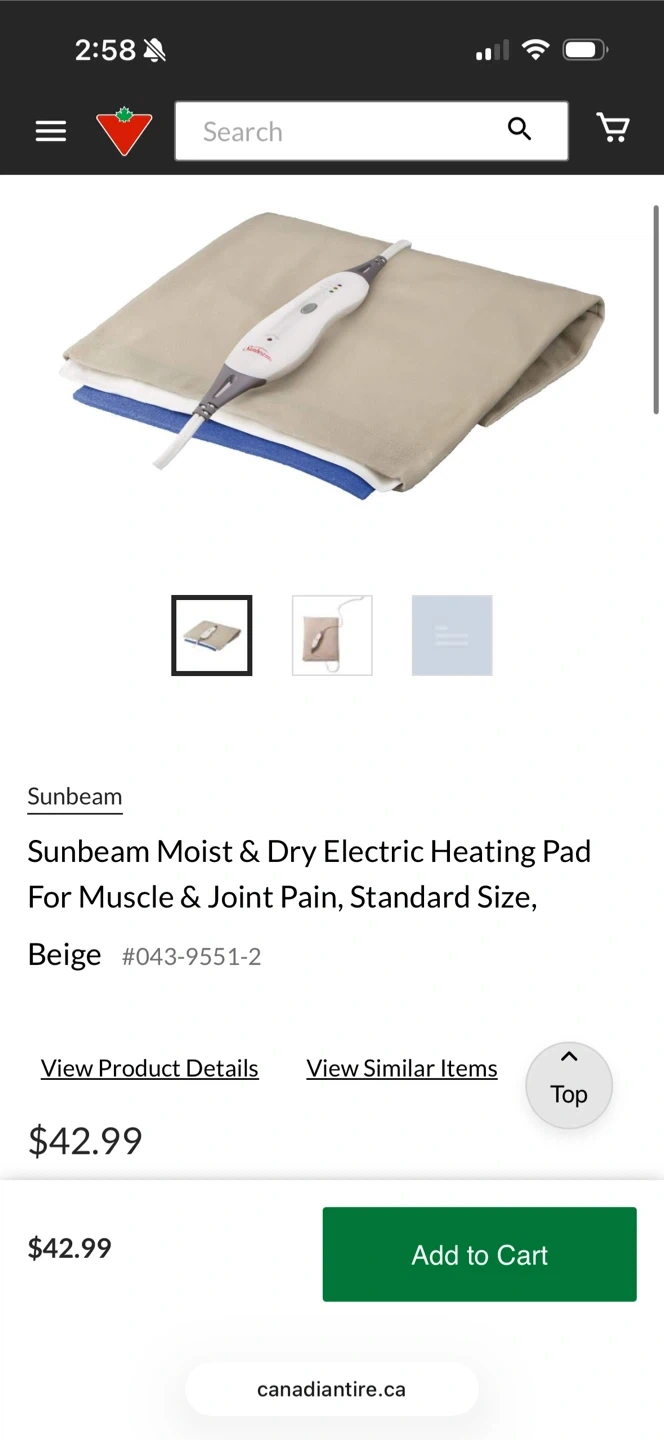
Task: Open the Sunbeam brand link
Action: pyautogui.click(x=75, y=797)
